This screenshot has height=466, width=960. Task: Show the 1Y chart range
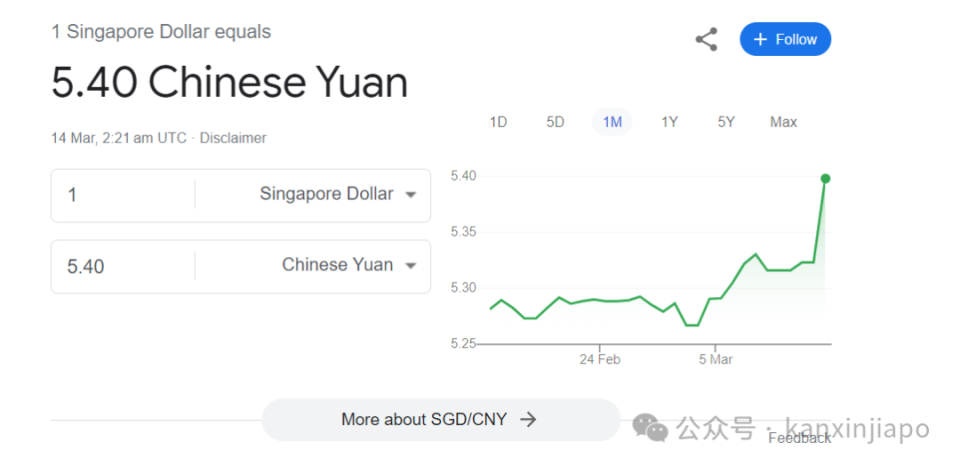pyautogui.click(x=669, y=122)
